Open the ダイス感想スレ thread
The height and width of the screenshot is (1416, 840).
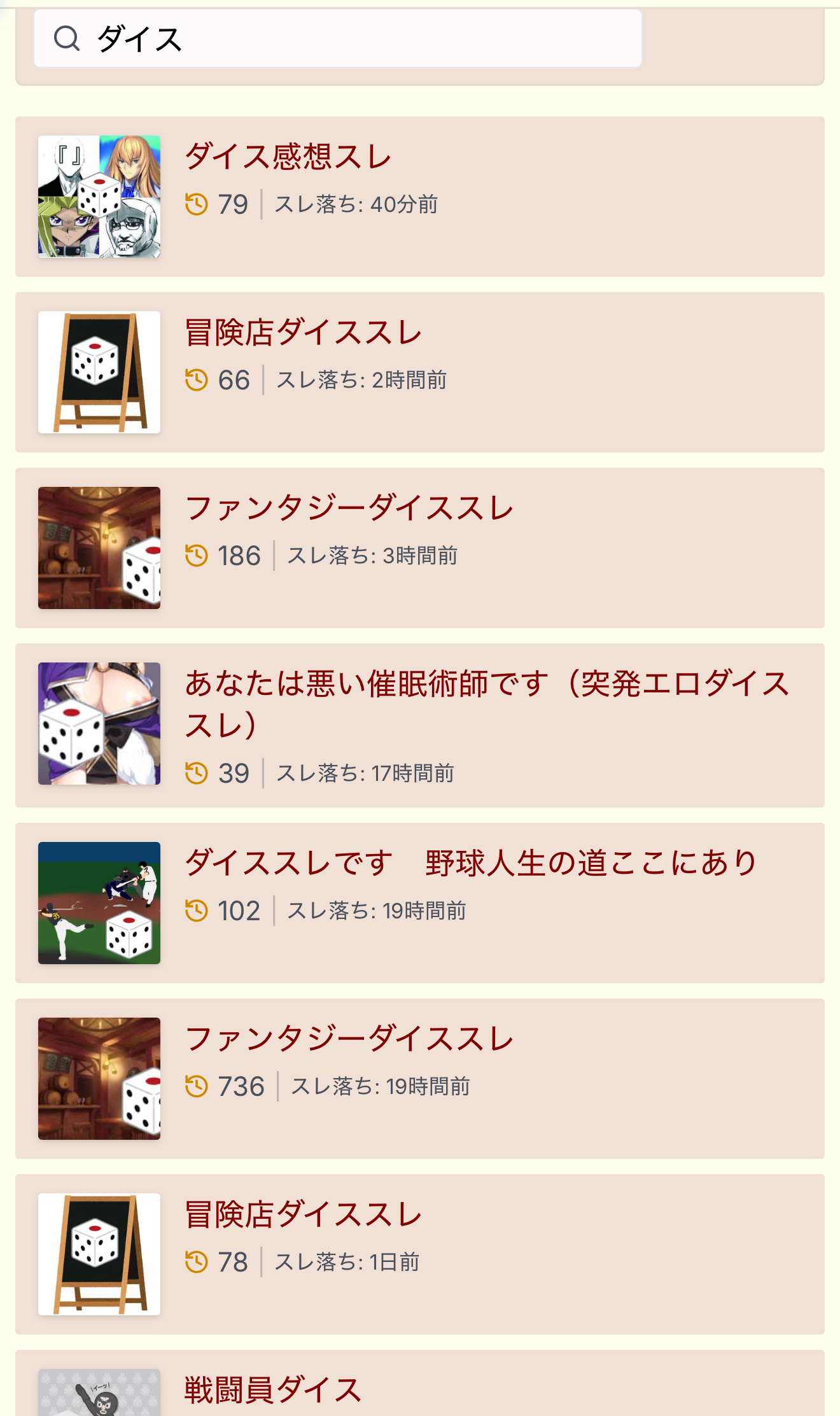(x=288, y=157)
